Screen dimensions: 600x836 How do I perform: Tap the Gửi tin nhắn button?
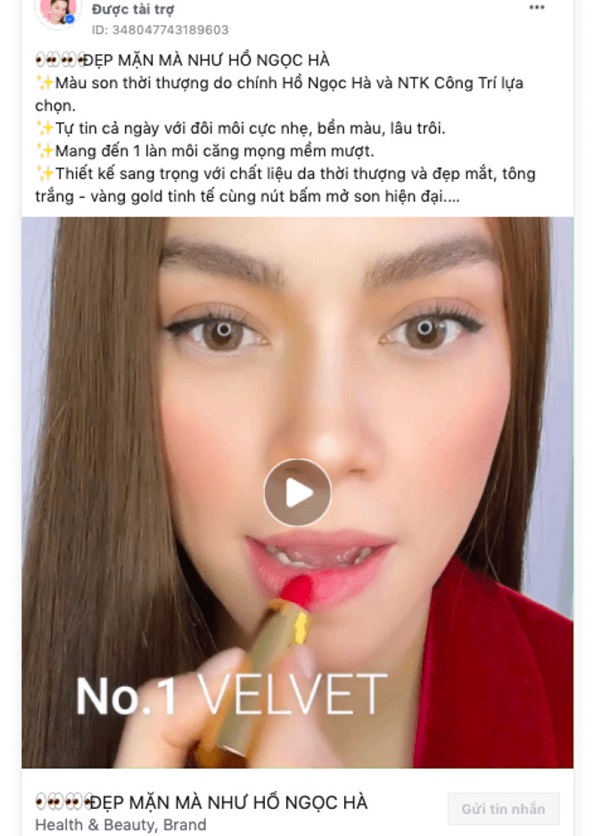[x=503, y=808]
